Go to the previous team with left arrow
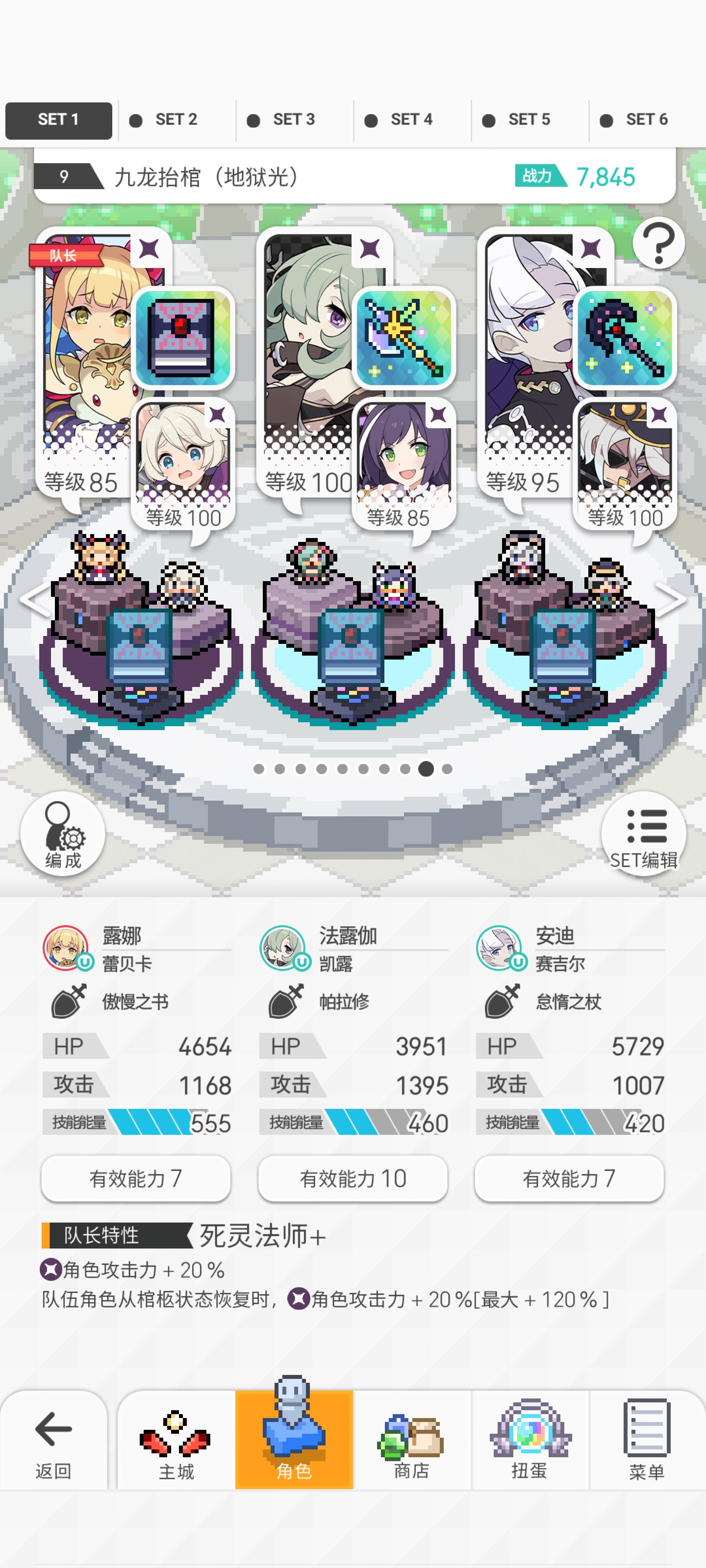 click(x=33, y=600)
